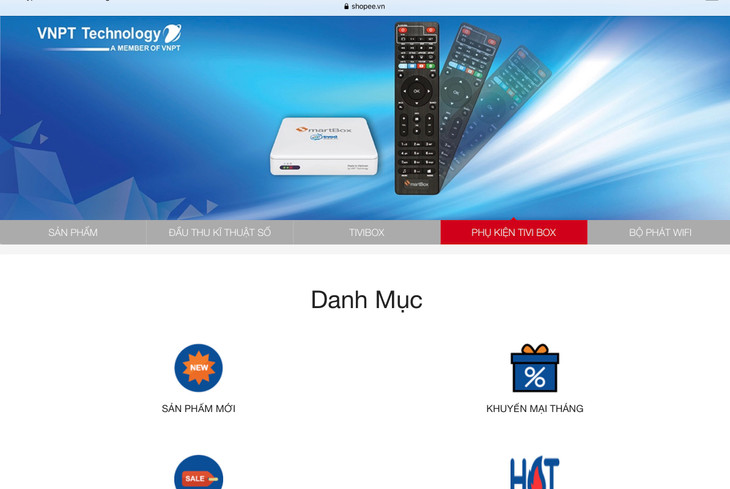Switch to PHỤ KIỆN TIVI BOX tab

coord(513,232)
